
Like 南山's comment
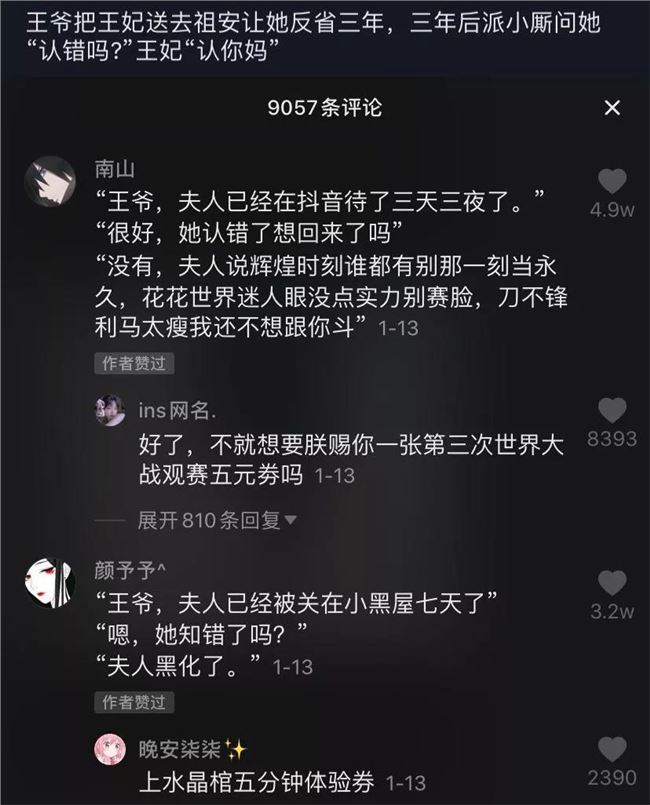(x=611, y=183)
